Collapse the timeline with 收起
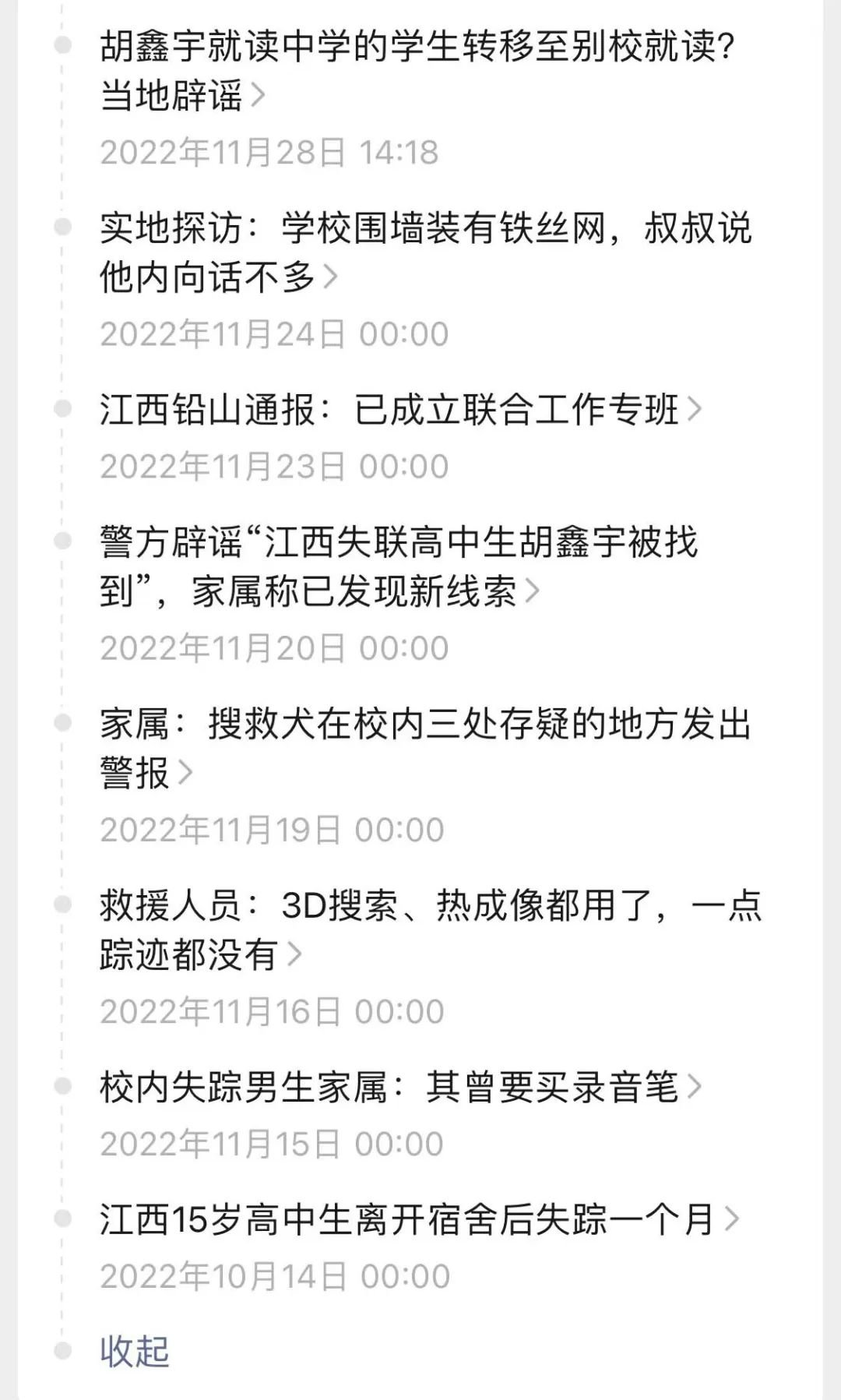The height and width of the screenshot is (1400, 841). click(x=134, y=1349)
